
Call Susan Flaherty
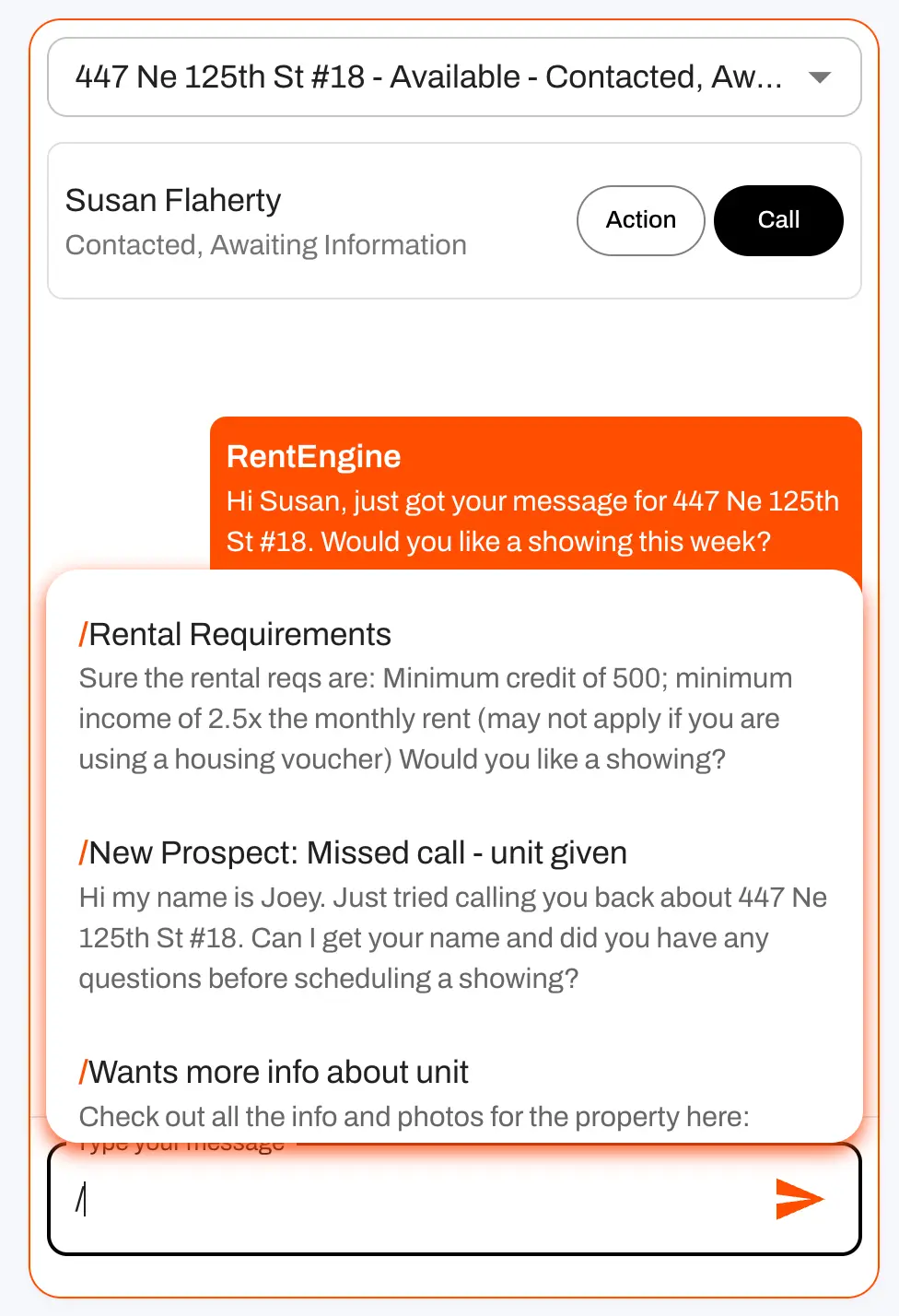777,220
